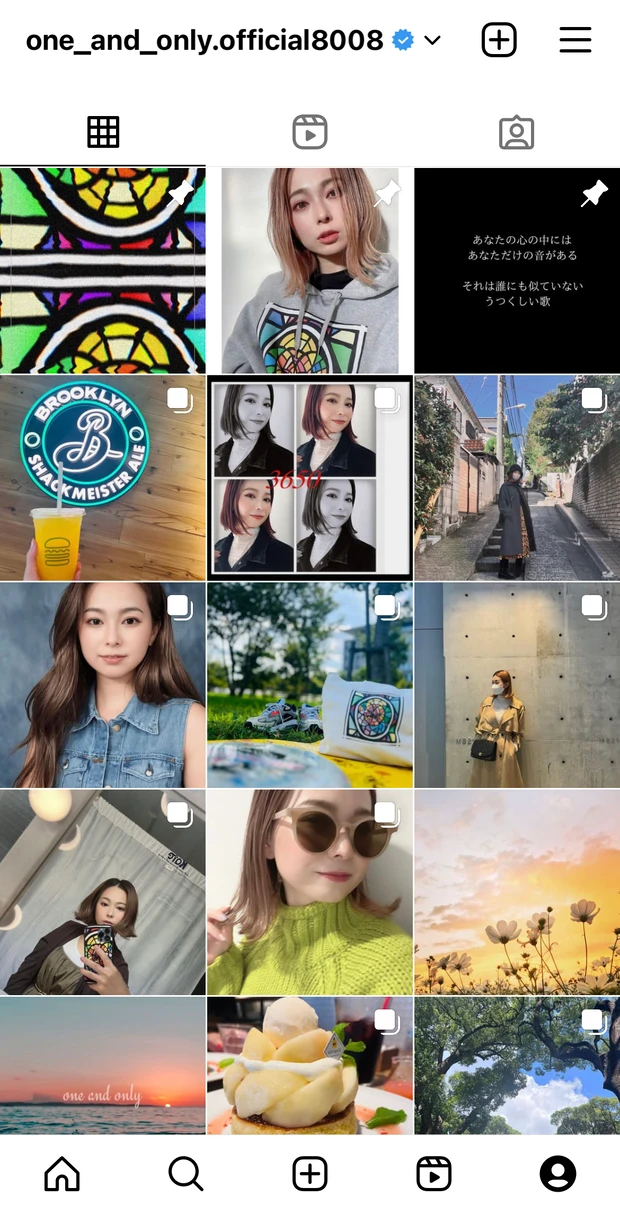Open the 3650 four-portrait collage post

pyautogui.click(x=310, y=478)
